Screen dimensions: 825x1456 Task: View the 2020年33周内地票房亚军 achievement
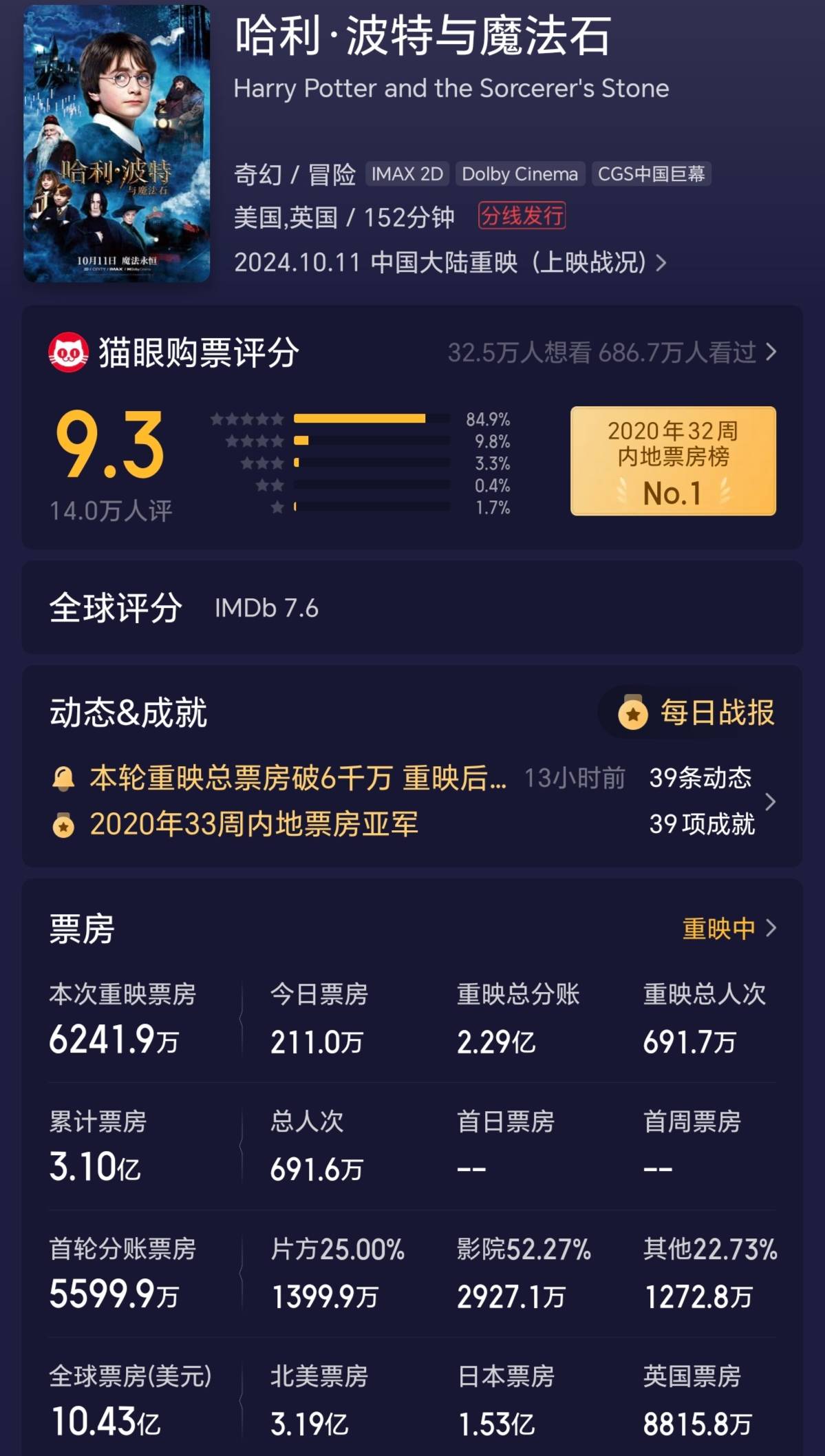pyautogui.click(x=253, y=824)
